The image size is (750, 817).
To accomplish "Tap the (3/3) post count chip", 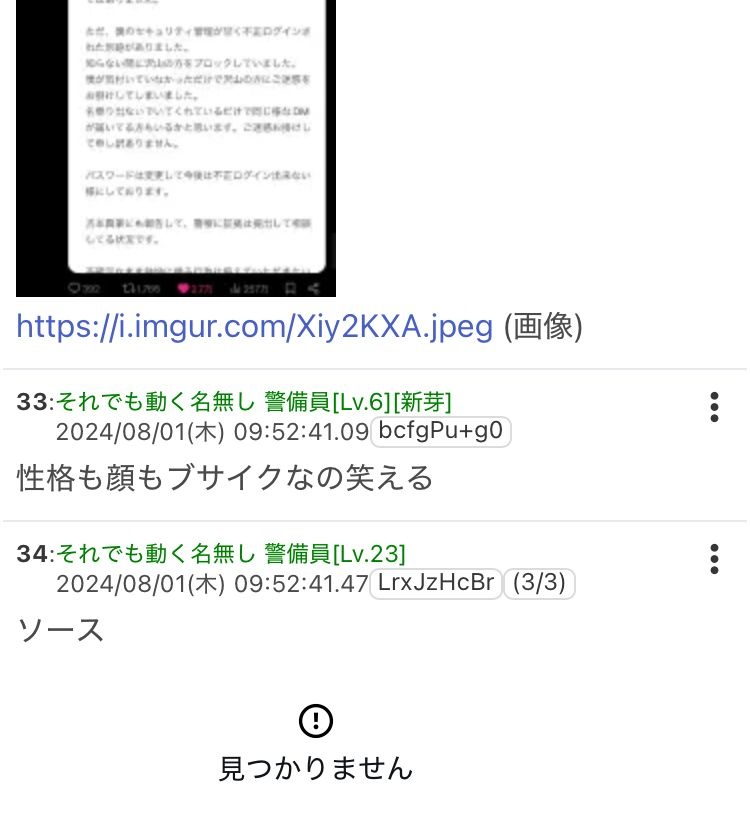I will click(539, 584).
